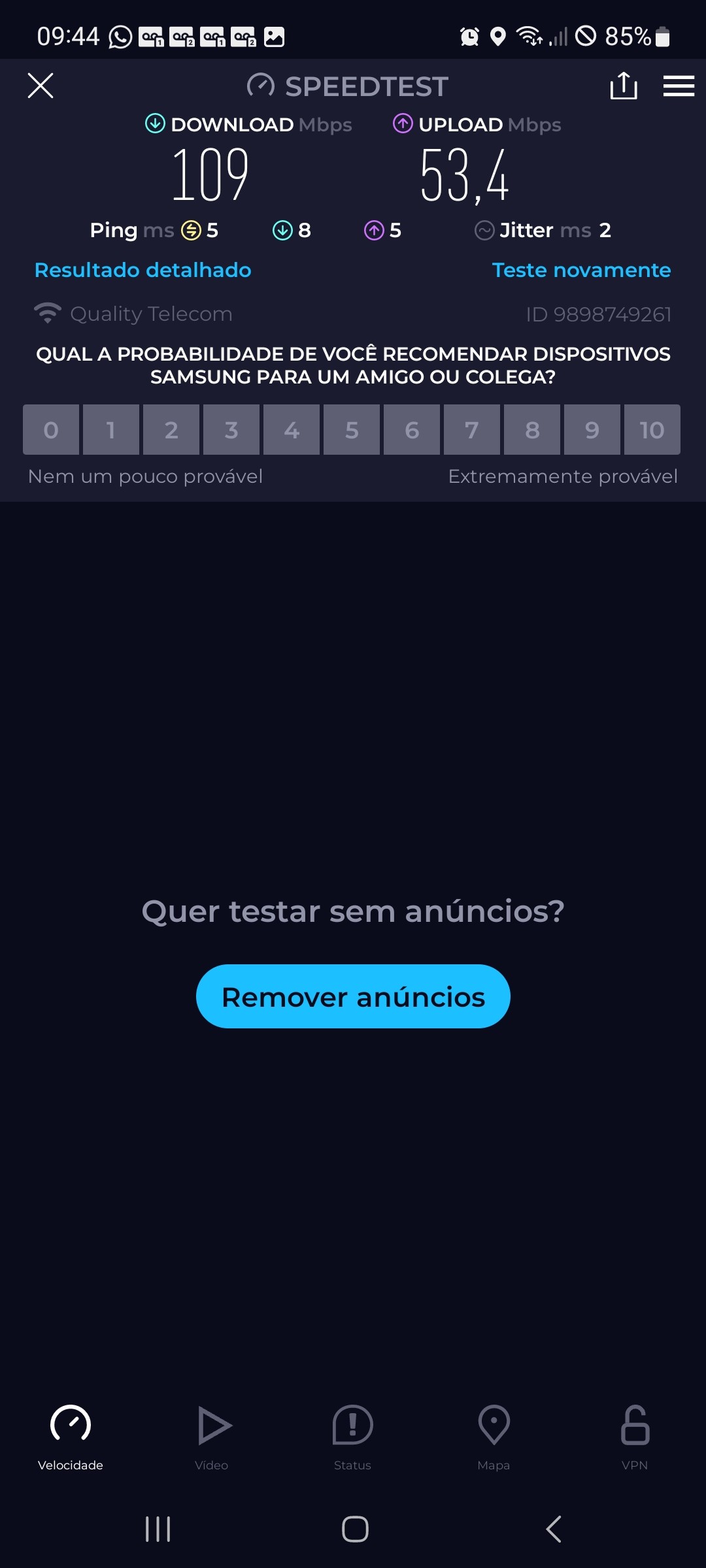Image resolution: width=706 pixels, height=1568 pixels.
Task: Open the hamburger menu
Action: [678, 86]
